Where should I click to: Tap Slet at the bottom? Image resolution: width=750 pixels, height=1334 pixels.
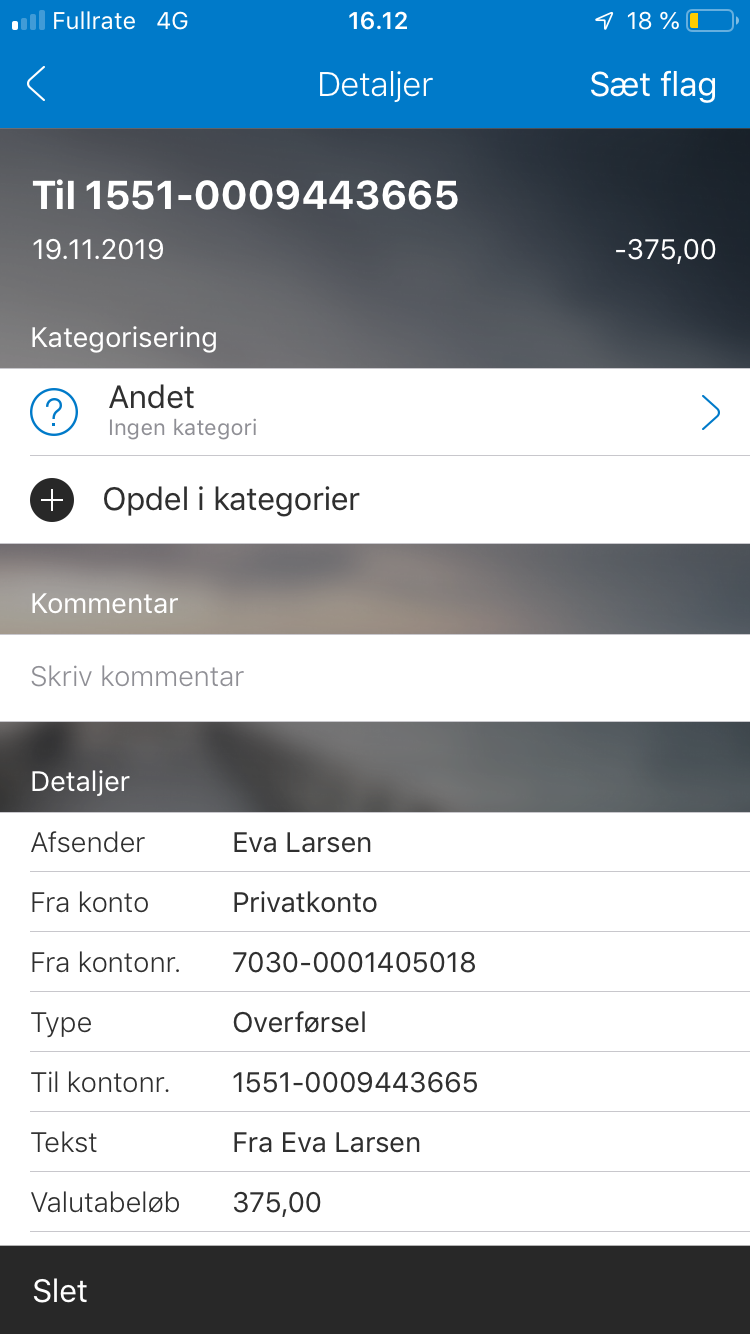coord(60,1291)
